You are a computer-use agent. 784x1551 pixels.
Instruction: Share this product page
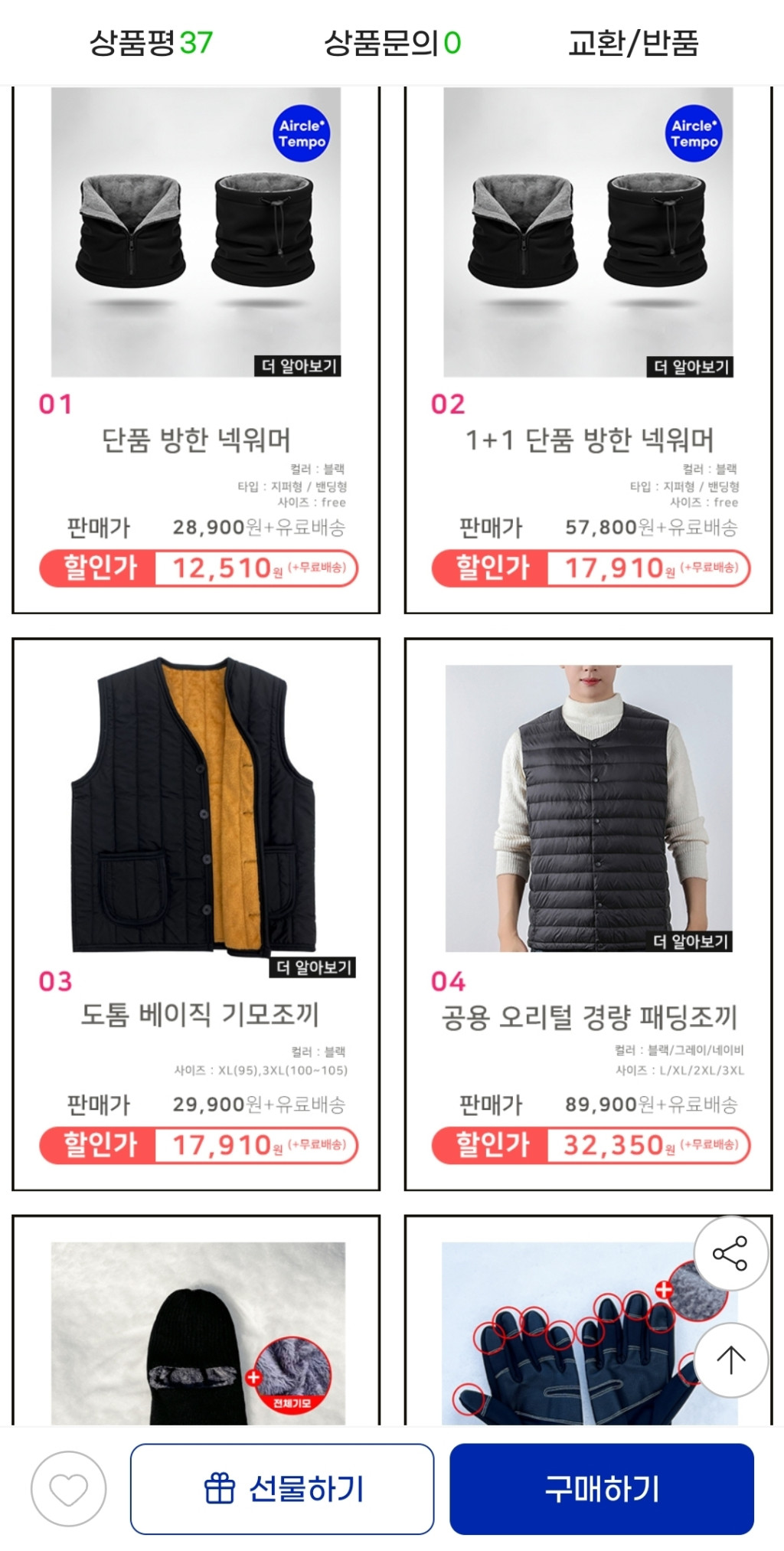coord(730,1253)
